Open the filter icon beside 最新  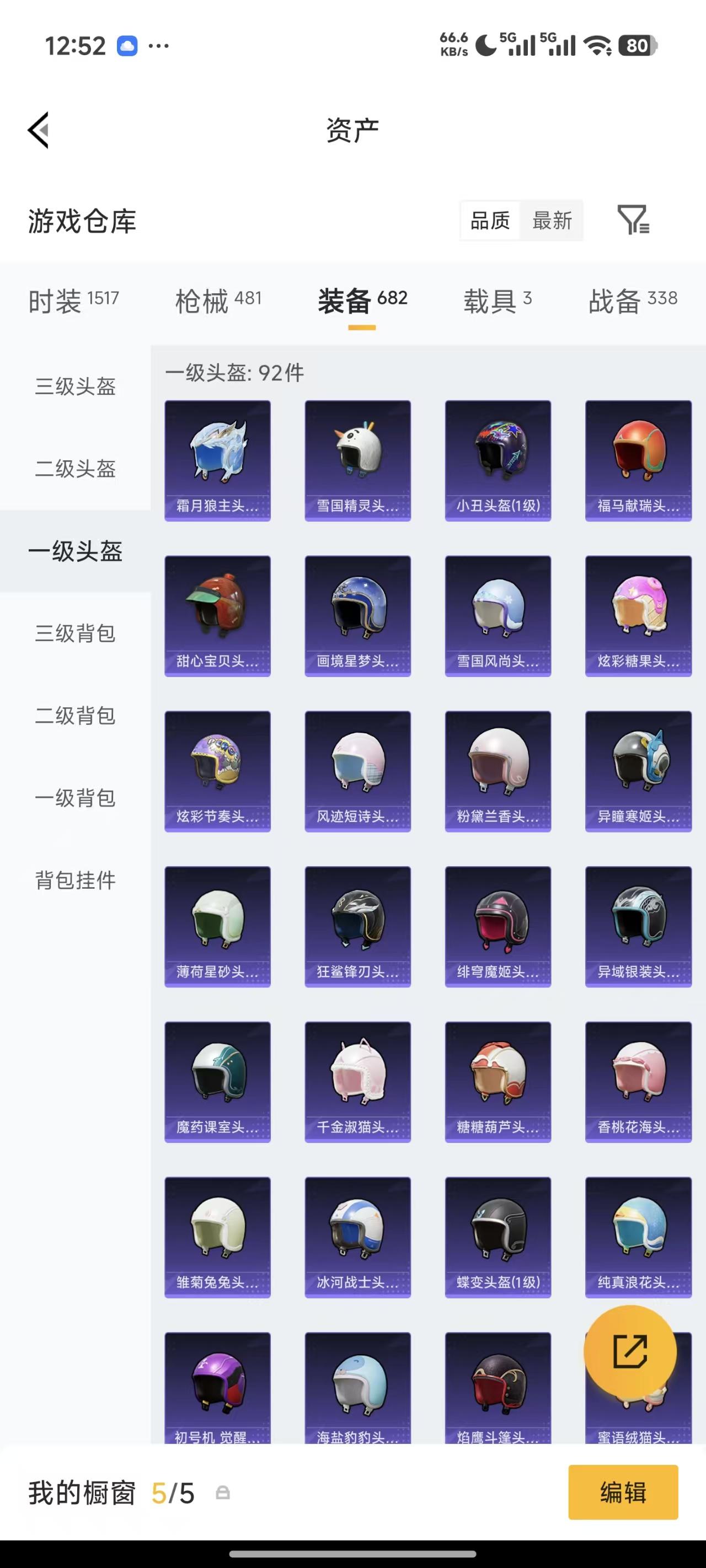[633, 220]
